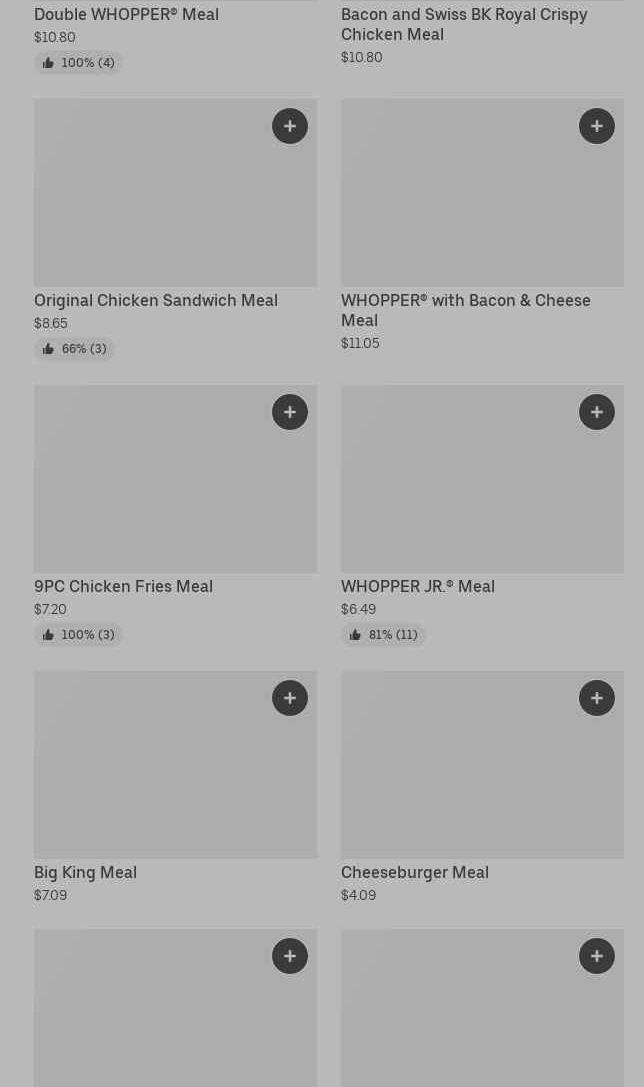View WHOPPER JR. Meal details
The width and height of the screenshot is (644, 1087).
click(x=482, y=515)
